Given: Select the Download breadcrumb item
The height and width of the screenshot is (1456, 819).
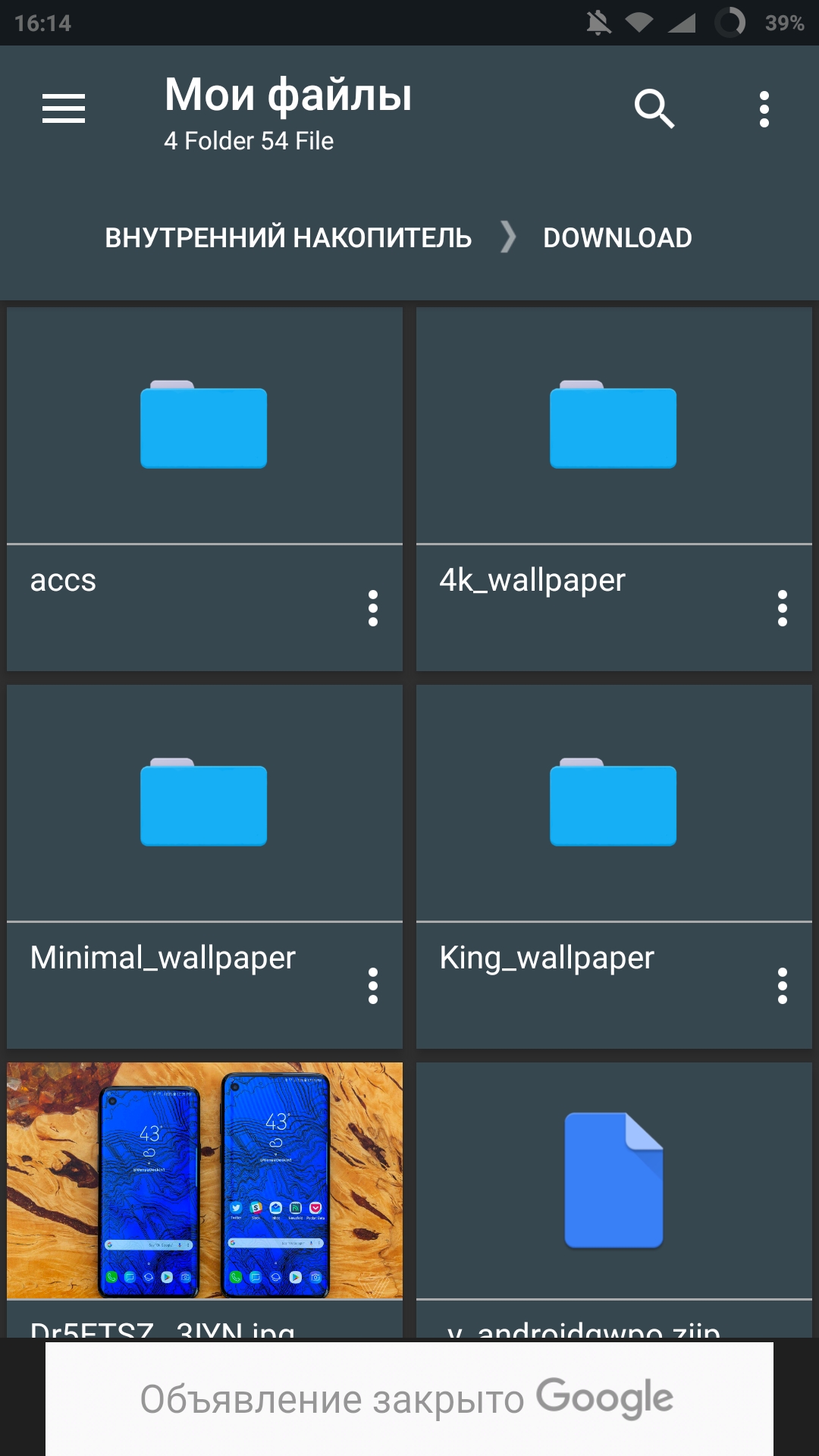Looking at the screenshot, I should tap(617, 237).
